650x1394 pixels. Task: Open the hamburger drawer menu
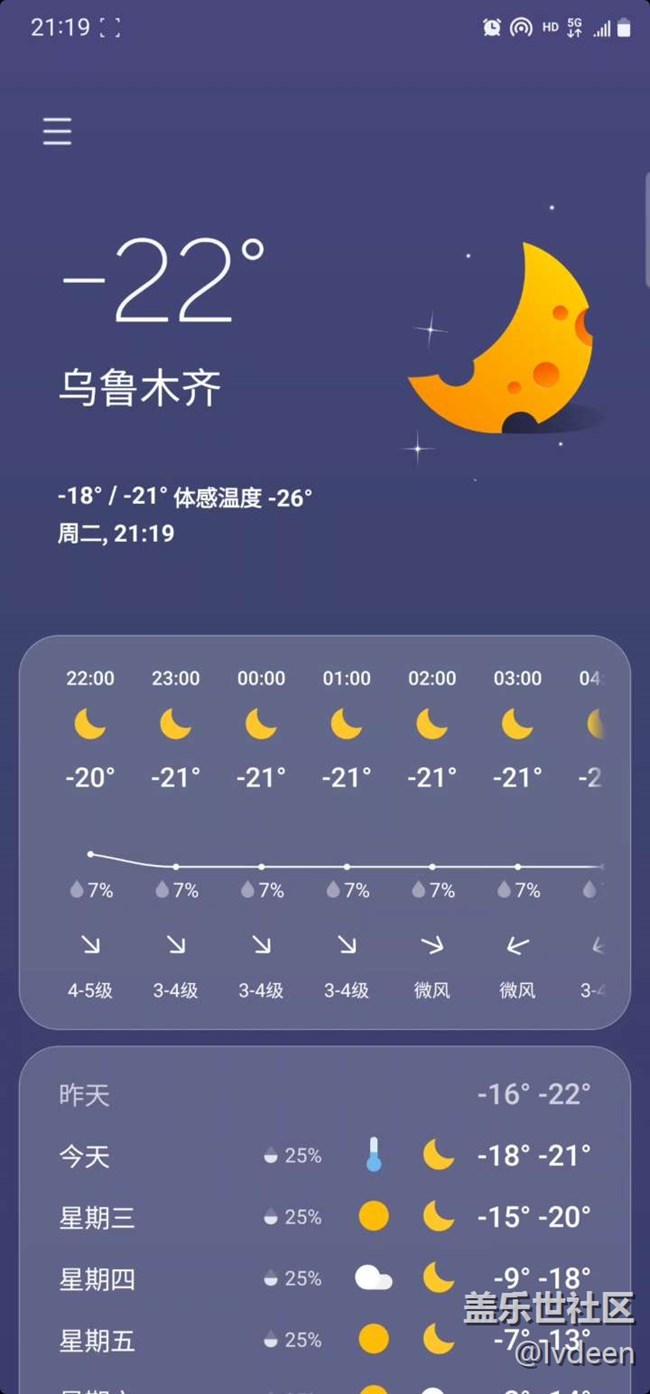[x=57, y=131]
